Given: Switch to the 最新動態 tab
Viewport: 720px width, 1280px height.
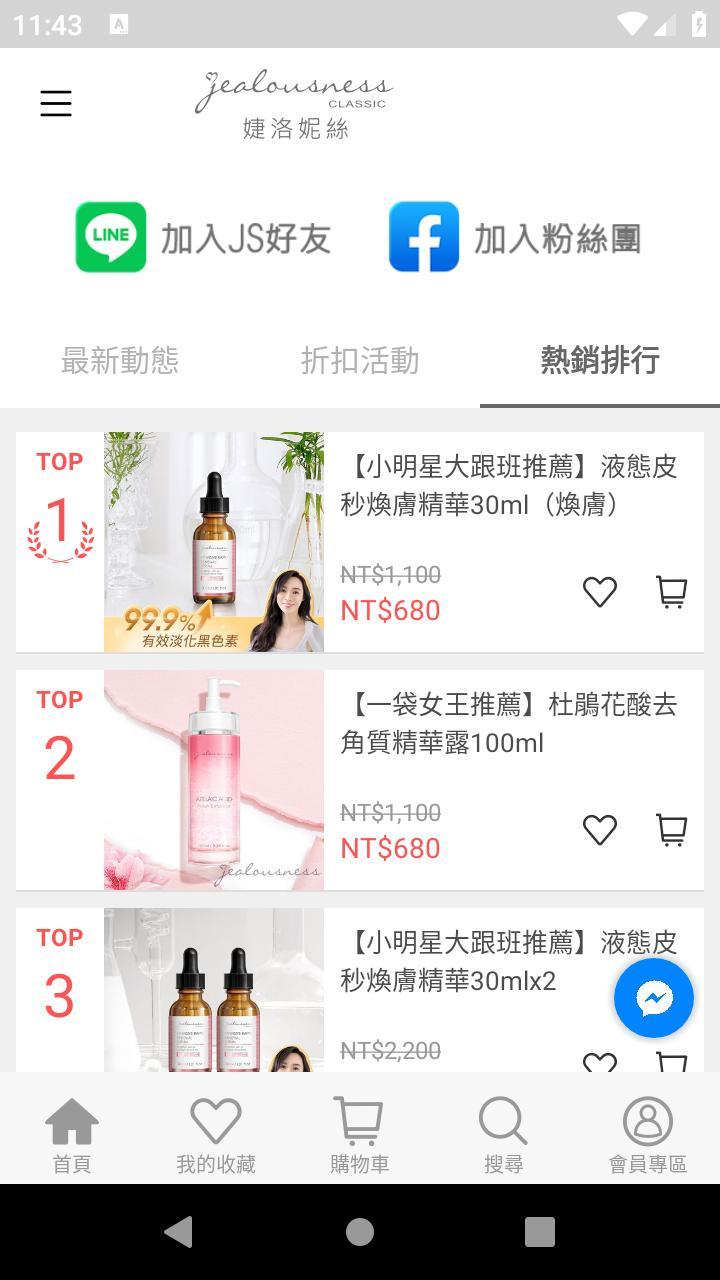Looking at the screenshot, I should (120, 360).
